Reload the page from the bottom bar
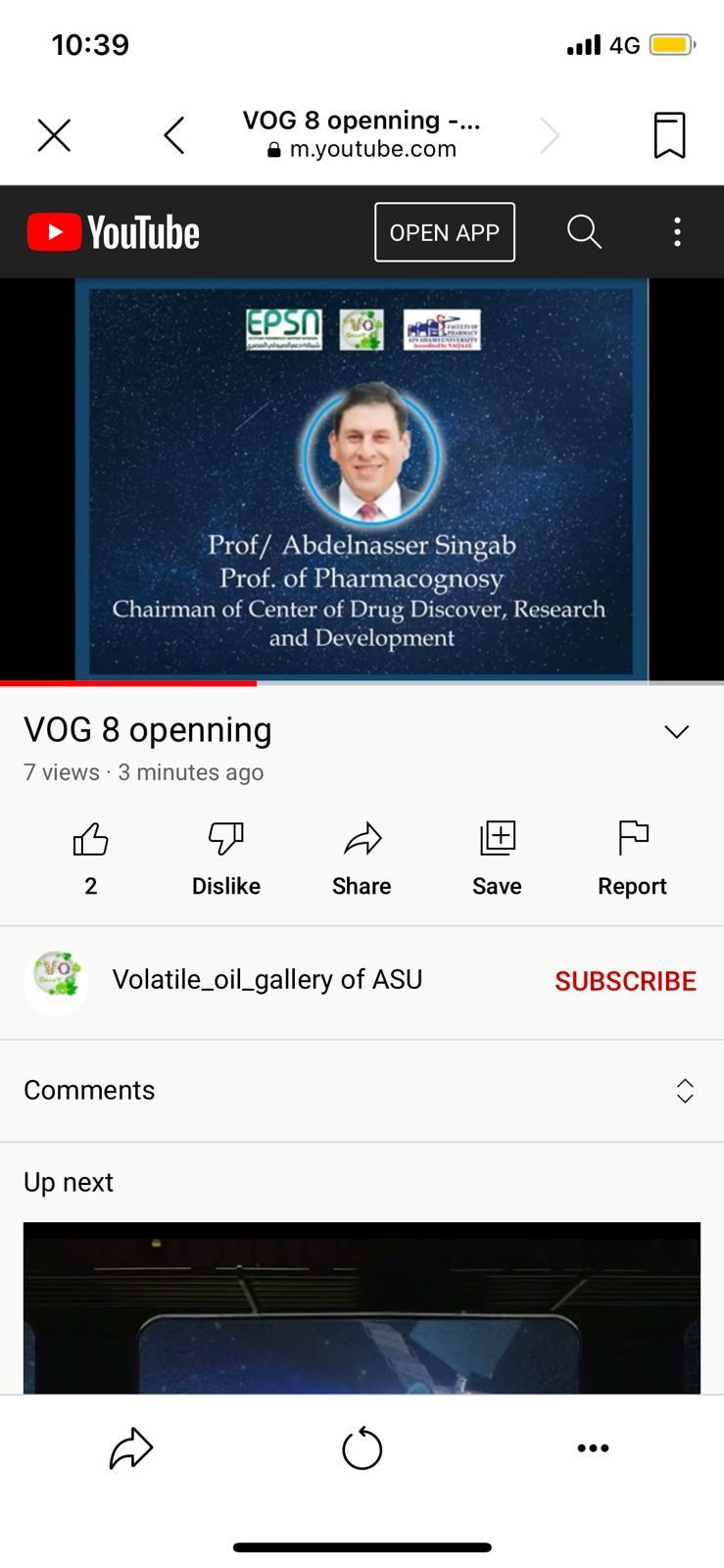This screenshot has height=1568, width=724. [362, 1448]
